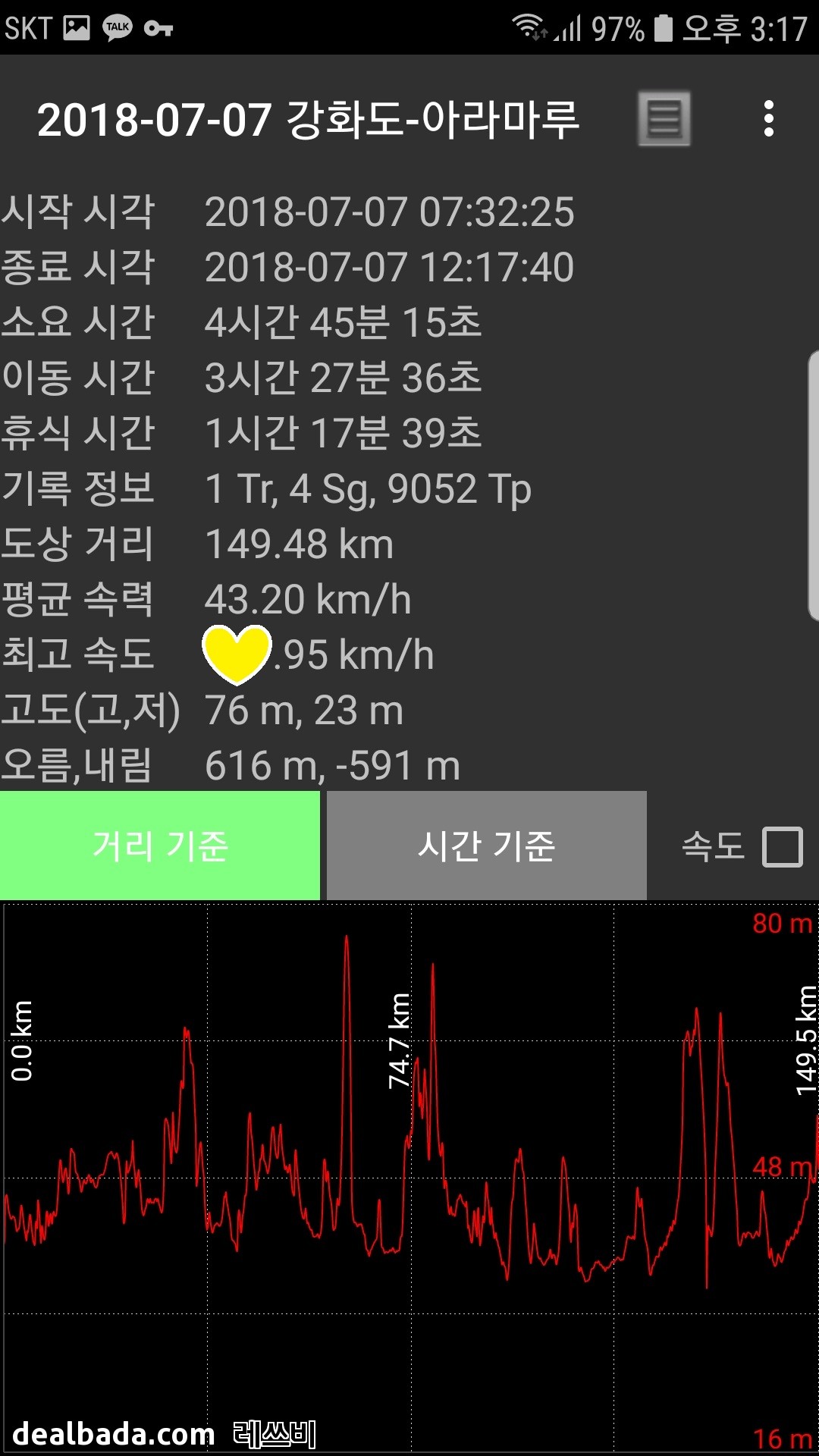Enable the 속도 speed checkbox
The image size is (819, 1456).
click(782, 846)
